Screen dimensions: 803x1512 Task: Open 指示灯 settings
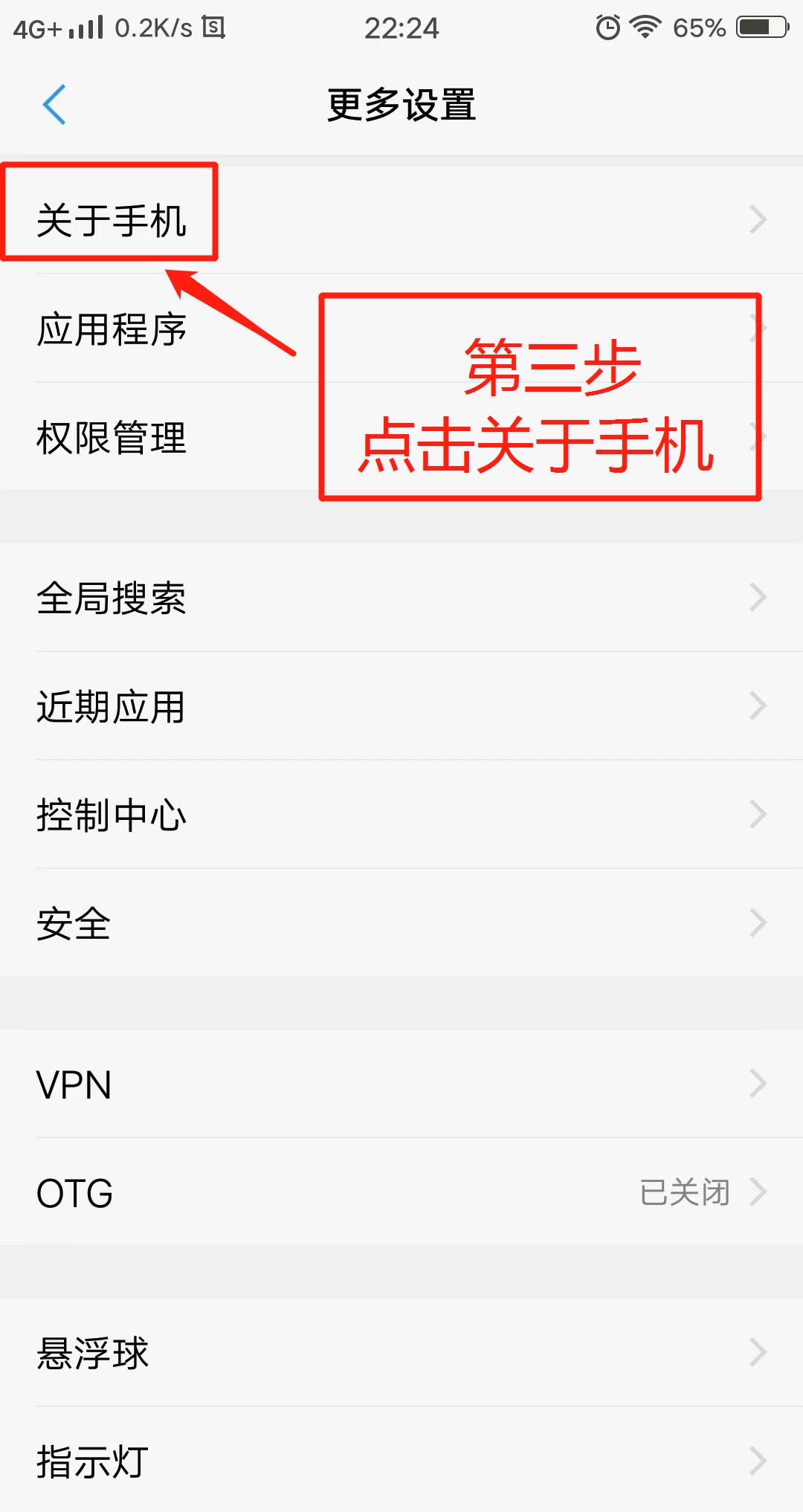coord(401,1461)
